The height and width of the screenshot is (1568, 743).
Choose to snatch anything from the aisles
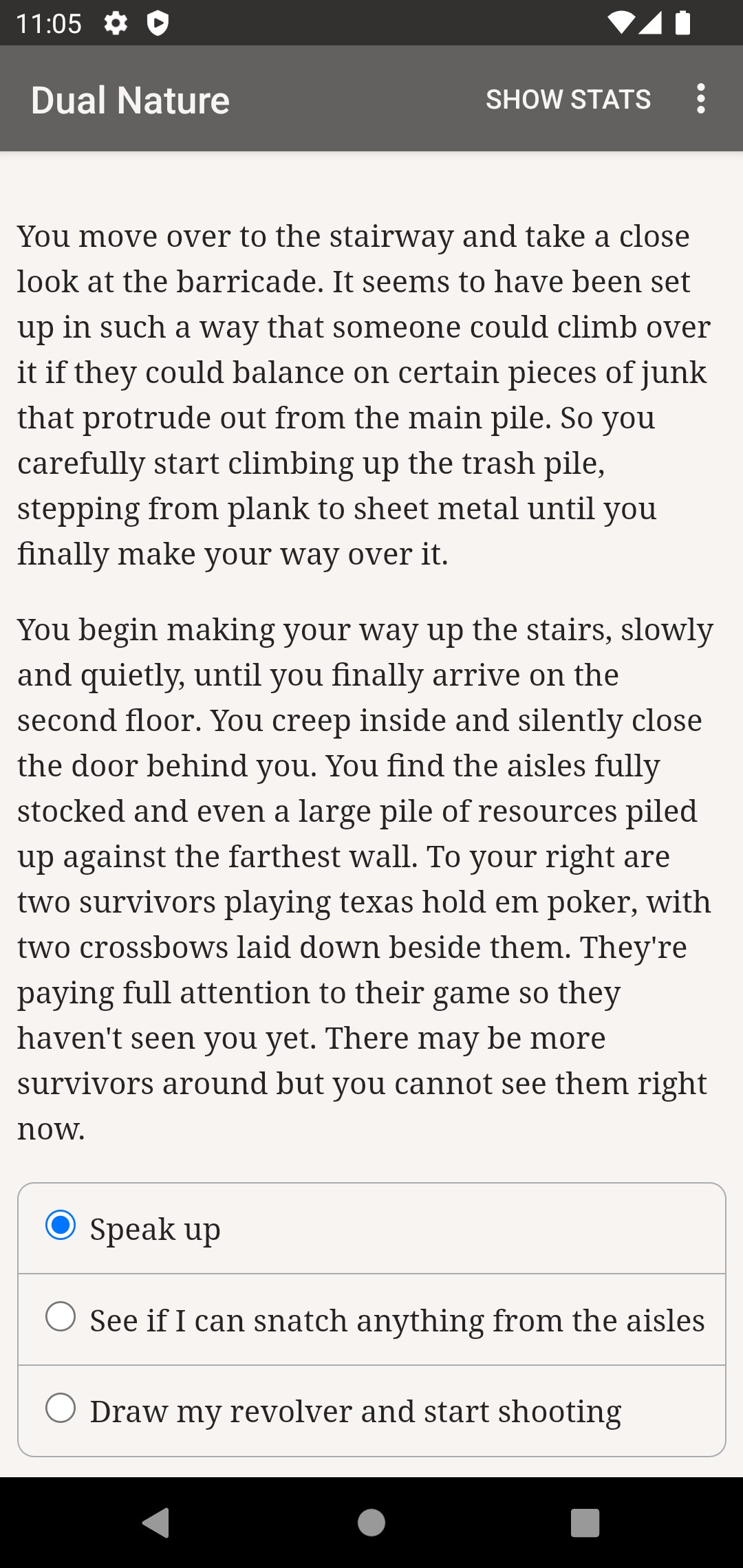pyautogui.click(x=371, y=1320)
